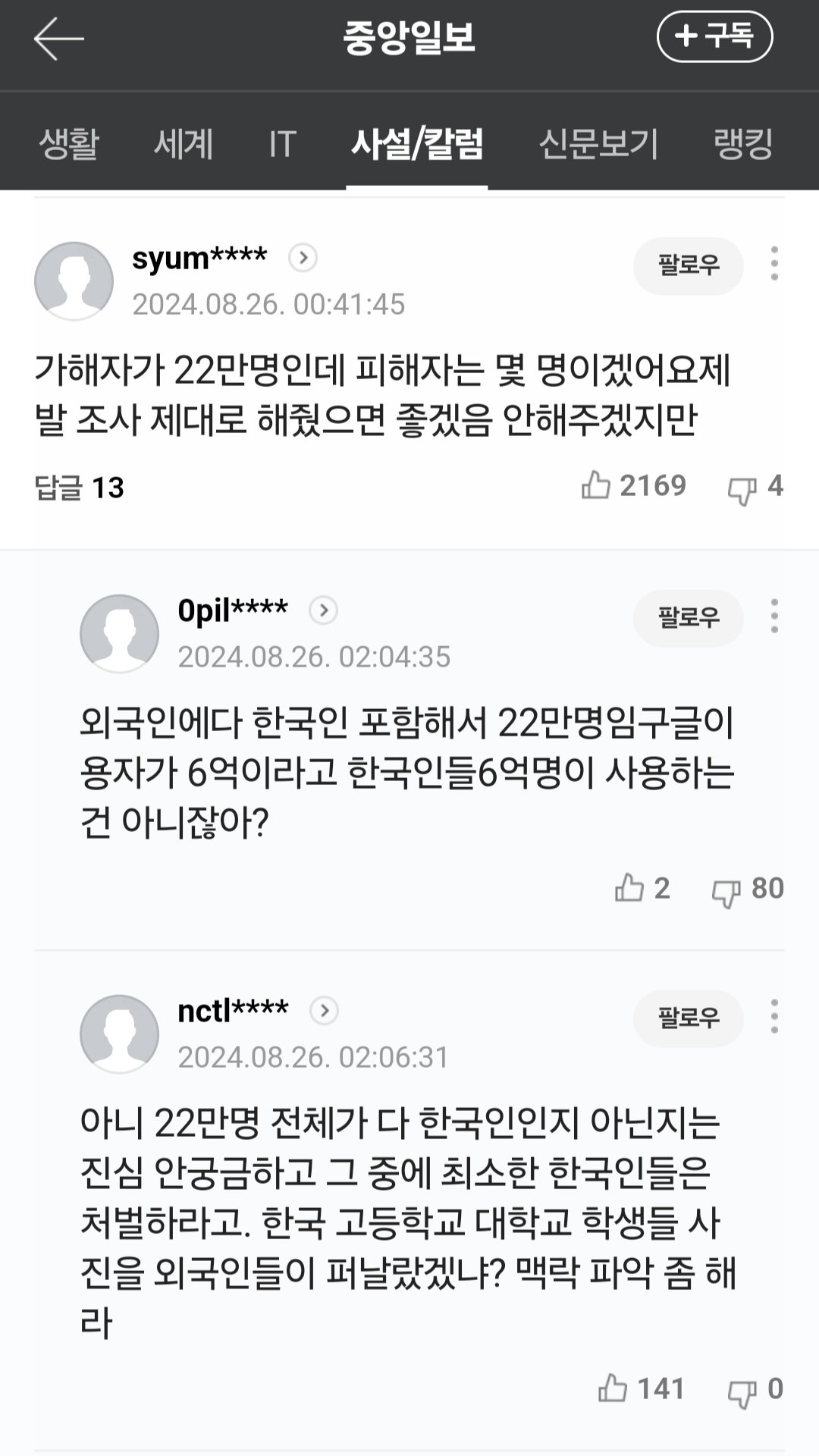Expand nctl's profile with the chevron
Viewport: 819px width, 1456px height.
coord(325,1009)
